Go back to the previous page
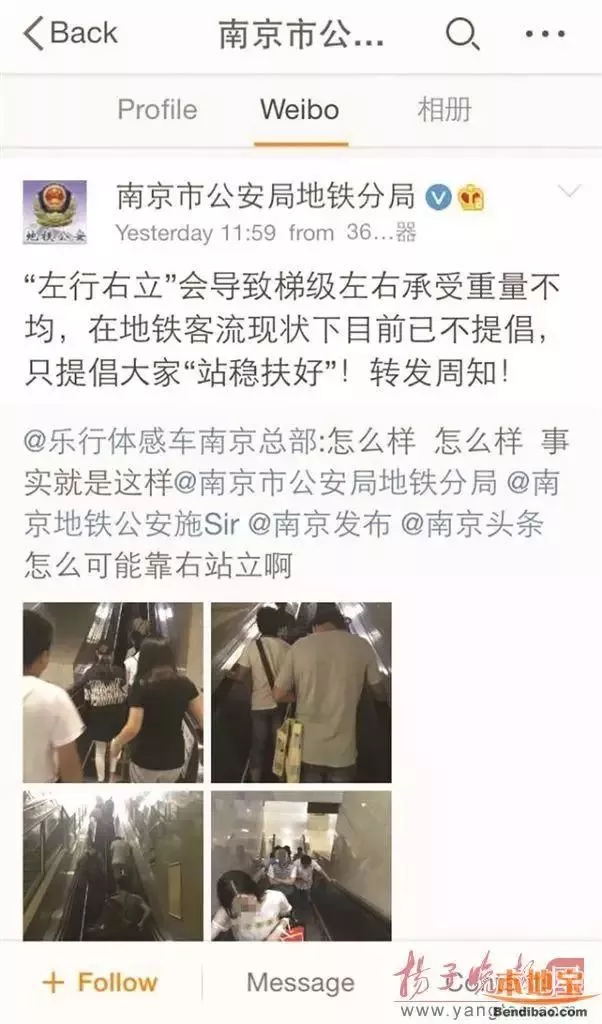602x1024 pixels. [70, 34]
